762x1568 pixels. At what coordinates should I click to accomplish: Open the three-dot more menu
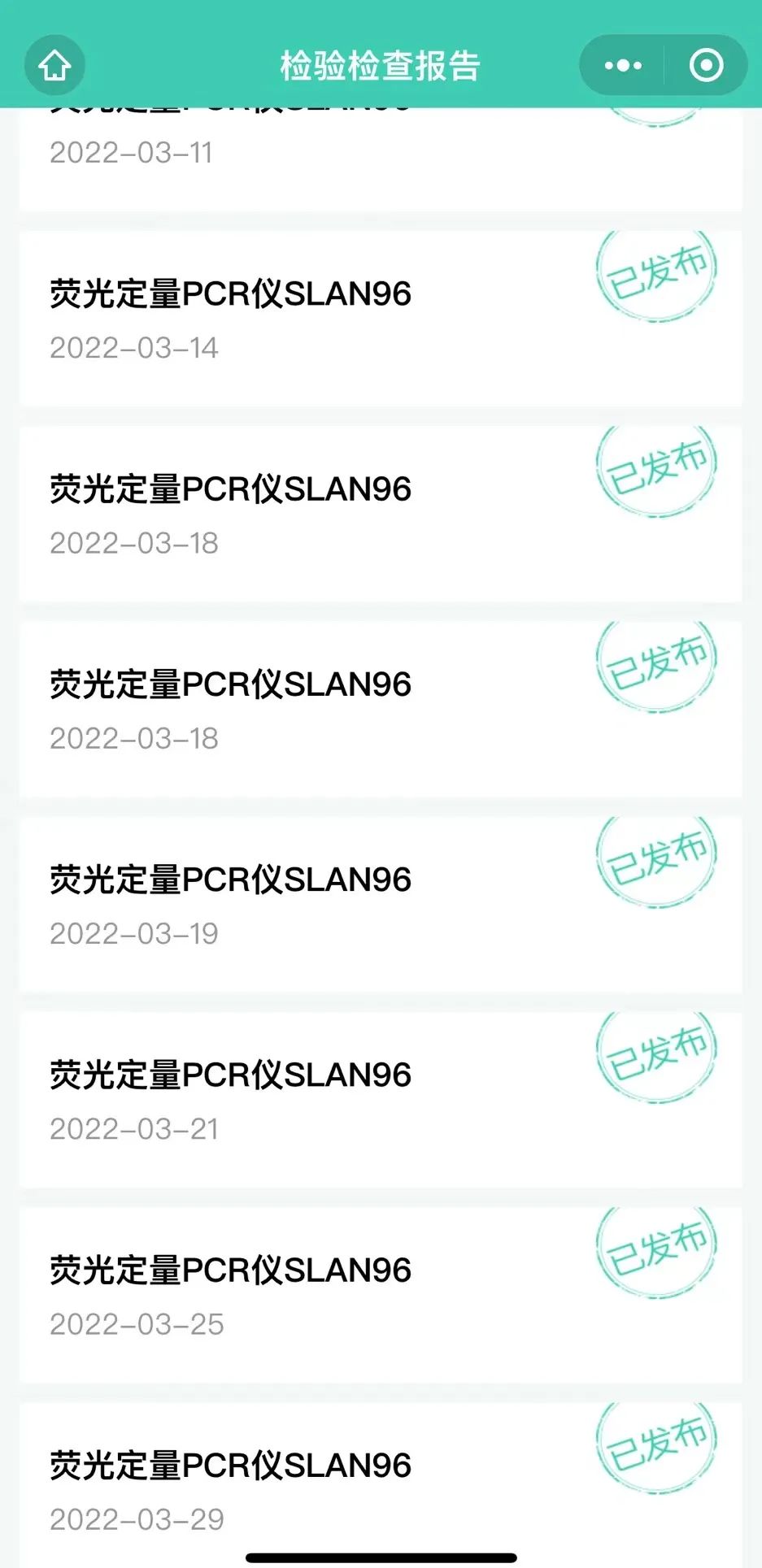(x=623, y=65)
